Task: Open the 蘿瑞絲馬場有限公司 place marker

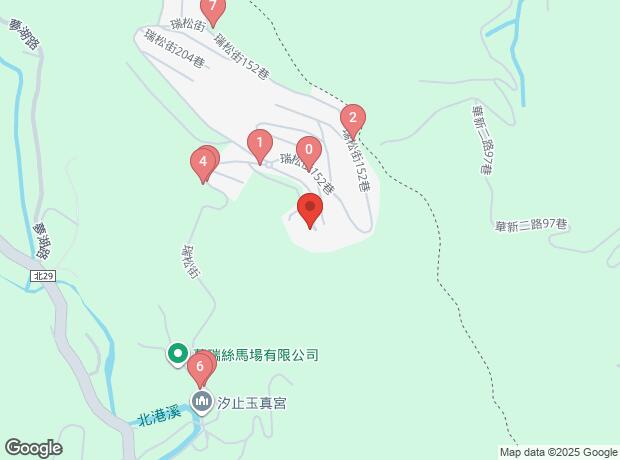Action: pyautogui.click(x=177, y=354)
